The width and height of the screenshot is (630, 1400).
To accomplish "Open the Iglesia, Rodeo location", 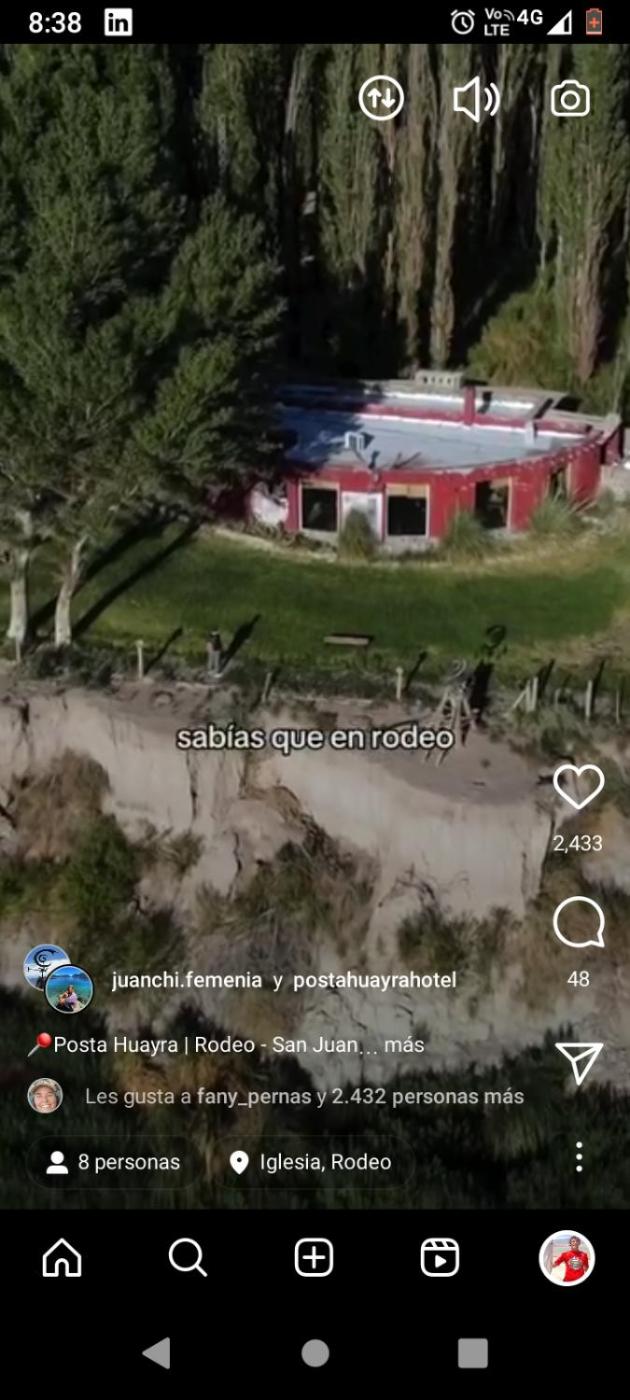I will [x=311, y=1162].
